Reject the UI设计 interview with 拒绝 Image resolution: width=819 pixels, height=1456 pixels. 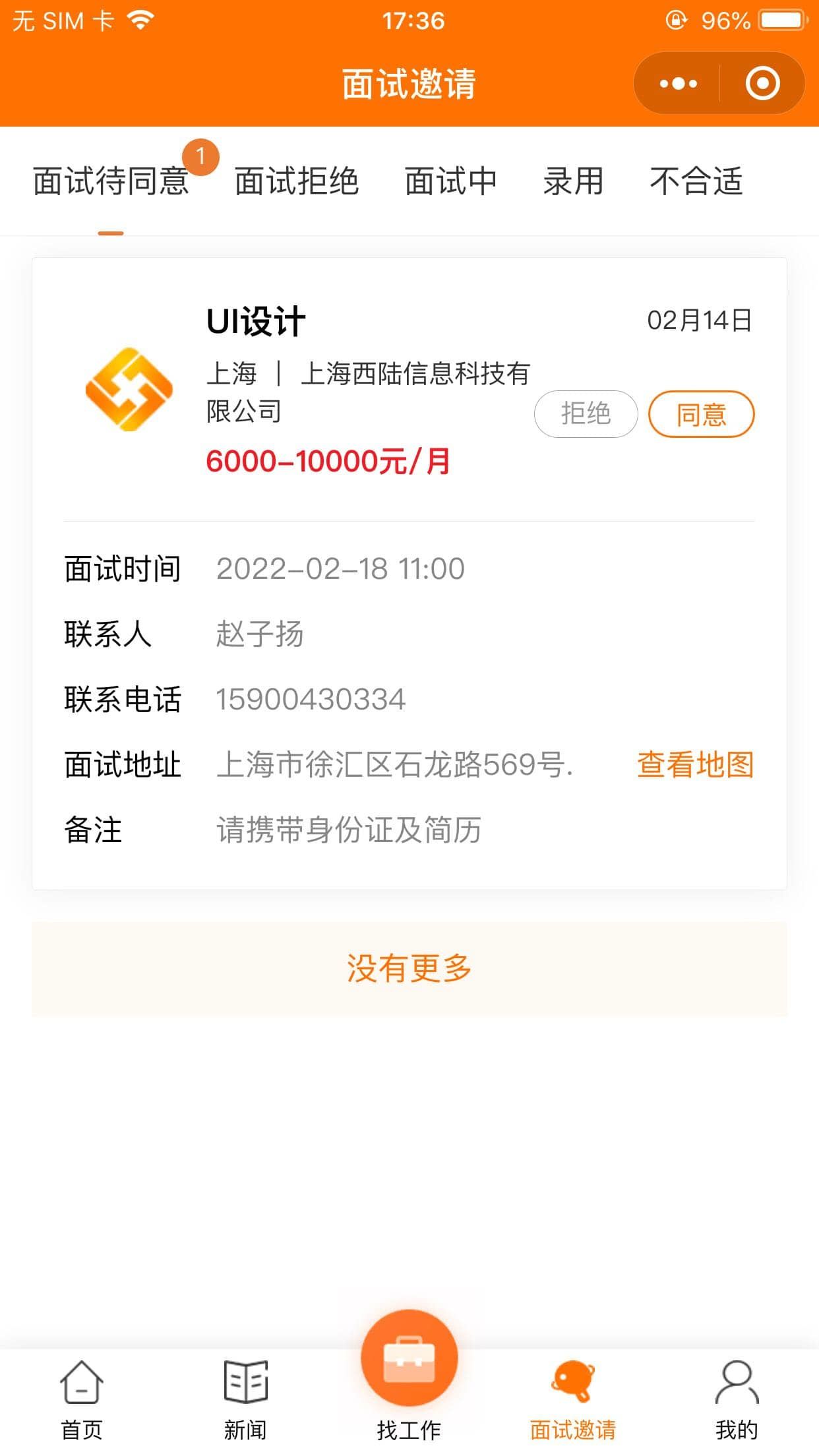(x=586, y=414)
